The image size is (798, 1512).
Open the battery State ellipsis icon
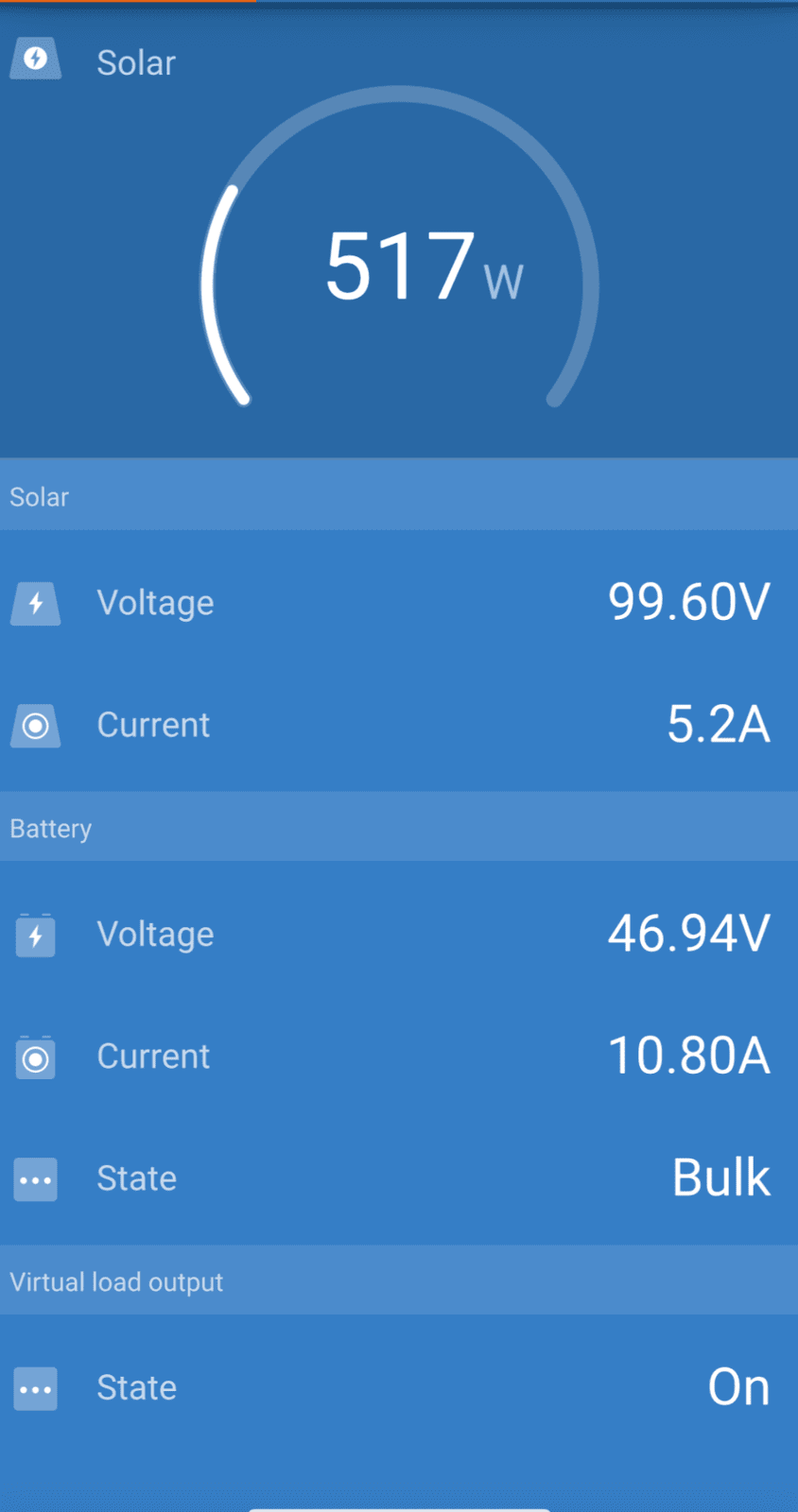click(x=35, y=1179)
